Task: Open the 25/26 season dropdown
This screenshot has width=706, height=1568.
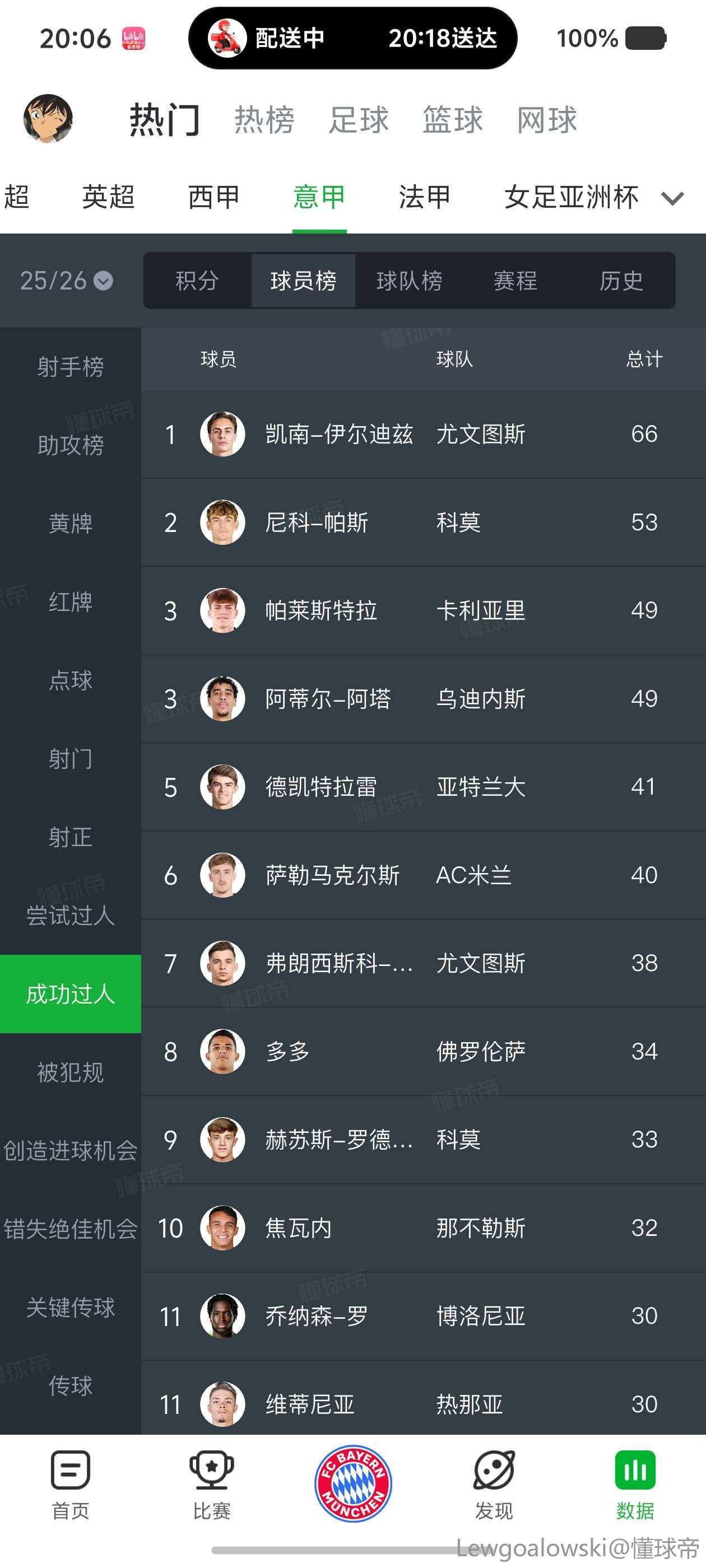Action: (66, 281)
